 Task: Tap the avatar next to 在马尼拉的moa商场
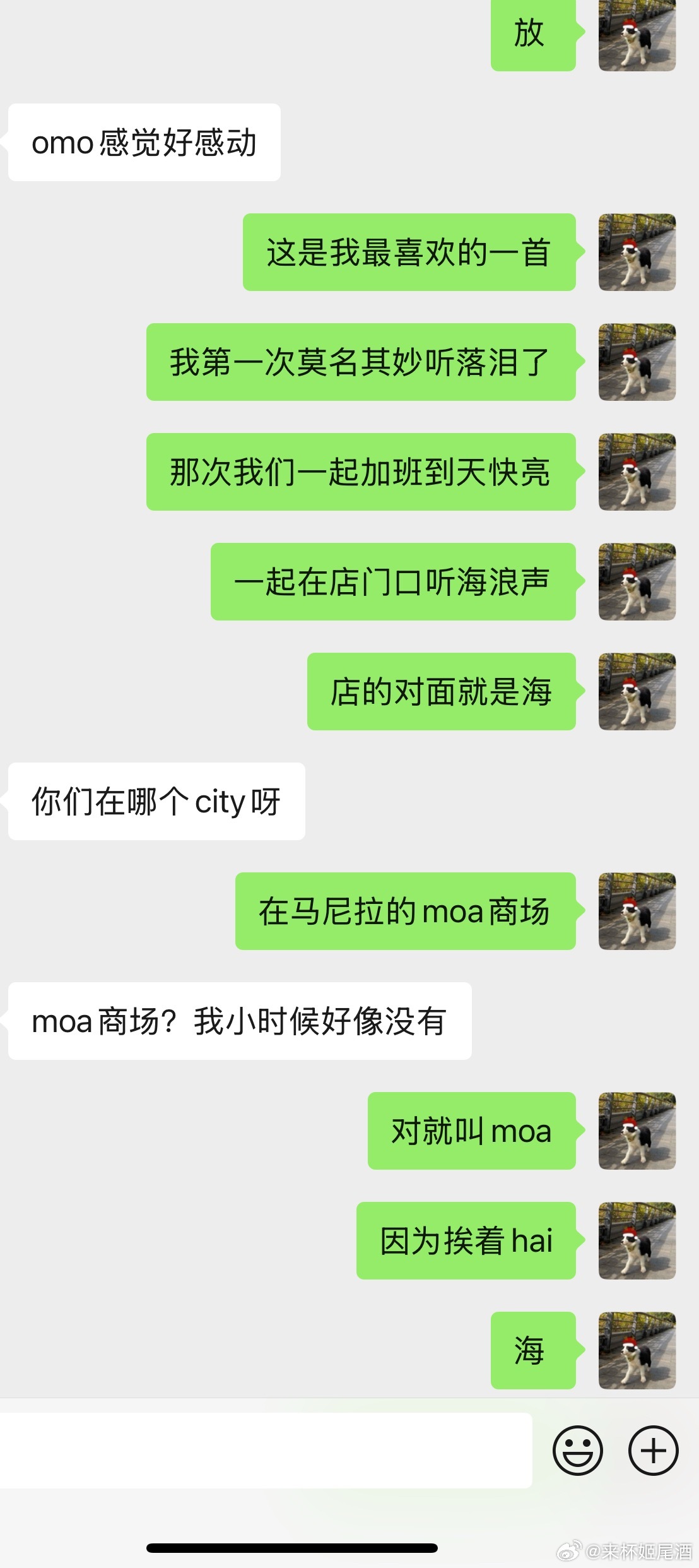point(637,911)
